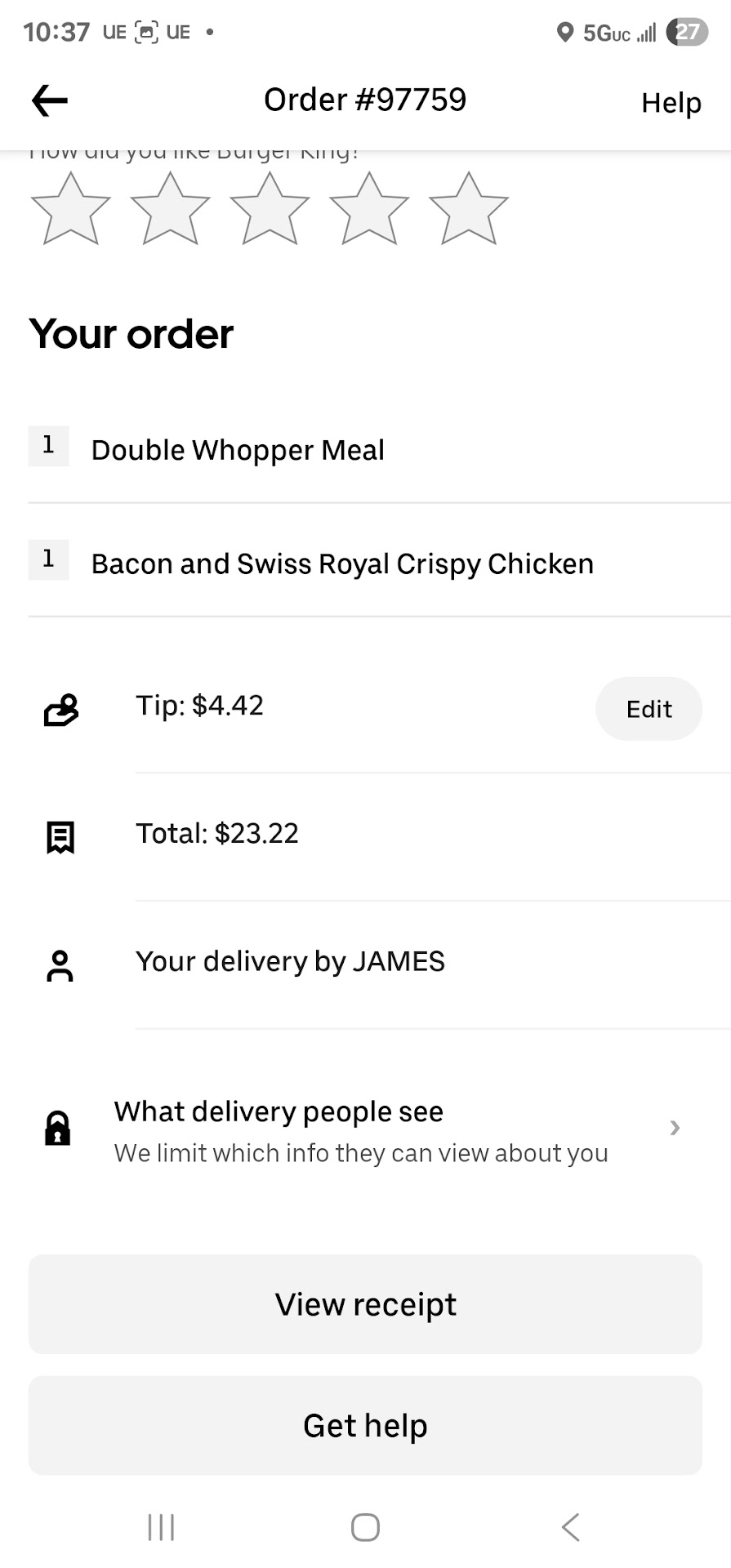
Task: Go to the system home screen
Action: (365, 1527)
